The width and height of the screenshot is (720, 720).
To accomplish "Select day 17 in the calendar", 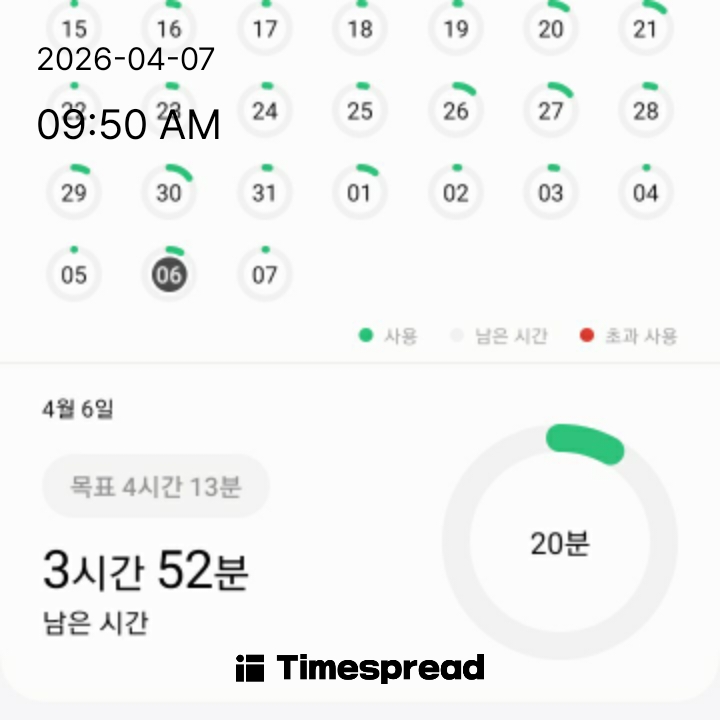I will click(264, 28).
